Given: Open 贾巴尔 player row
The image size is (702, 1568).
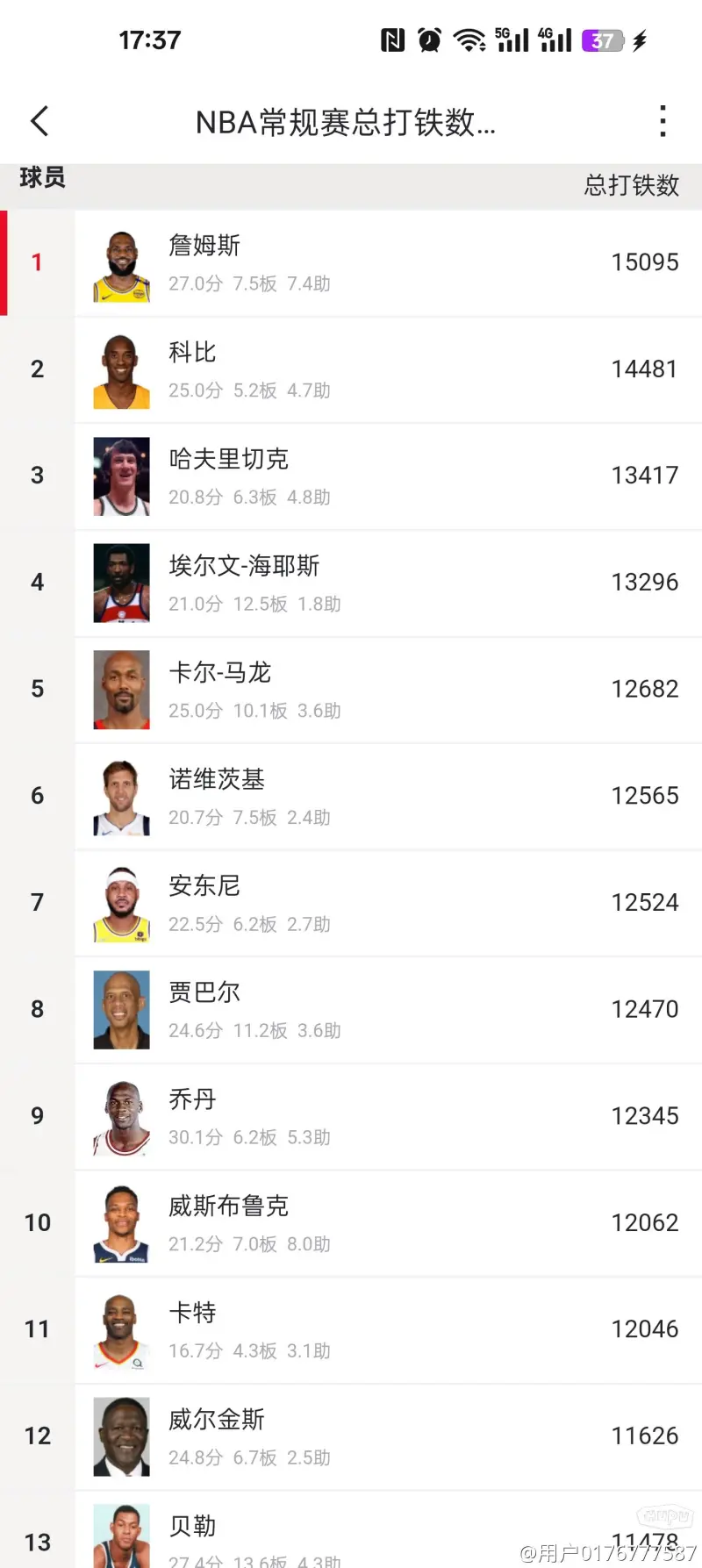Looking at the screenshot, I should click(351, 1011).
